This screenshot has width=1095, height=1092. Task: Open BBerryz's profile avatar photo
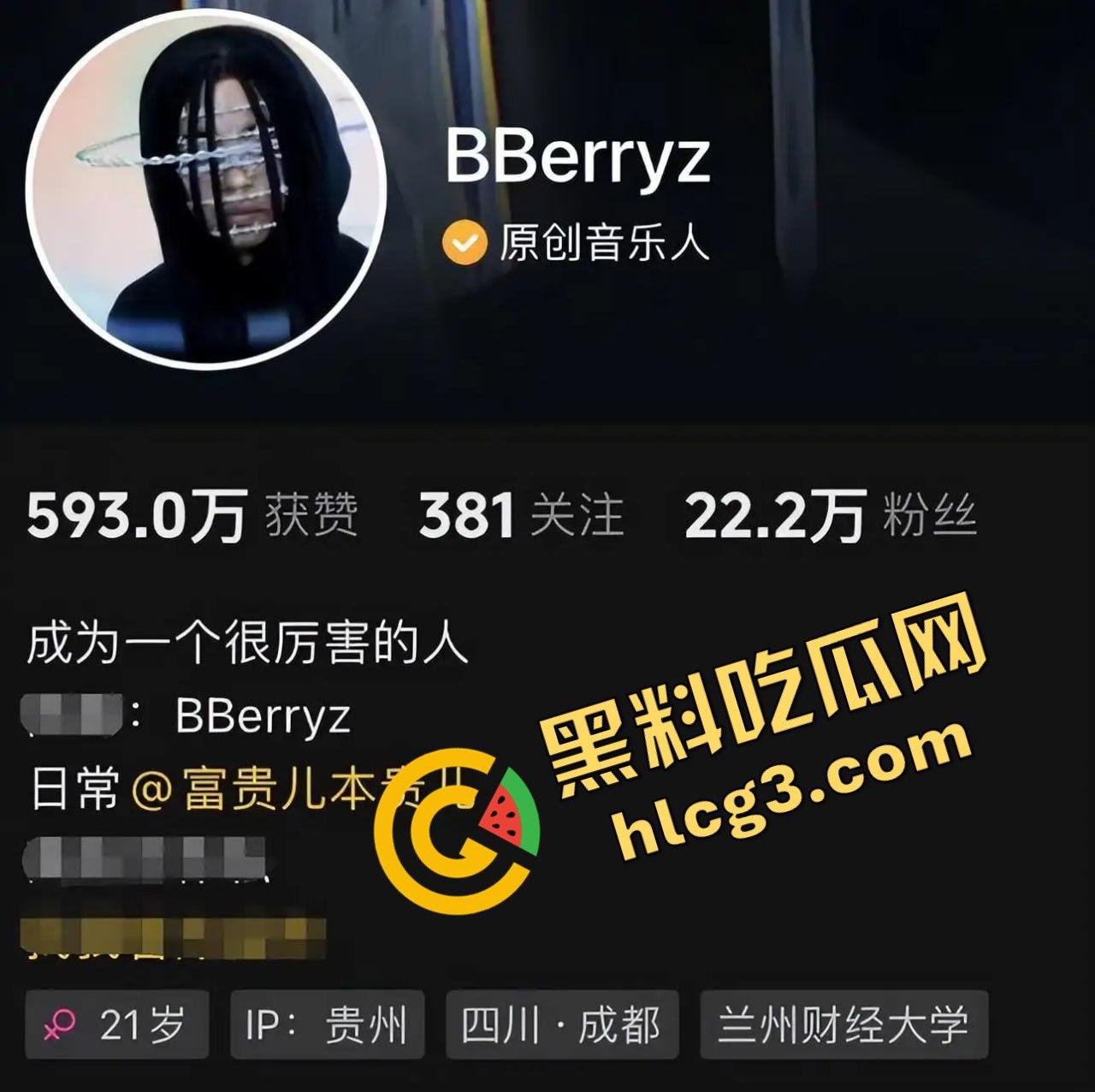pos(205,189)
